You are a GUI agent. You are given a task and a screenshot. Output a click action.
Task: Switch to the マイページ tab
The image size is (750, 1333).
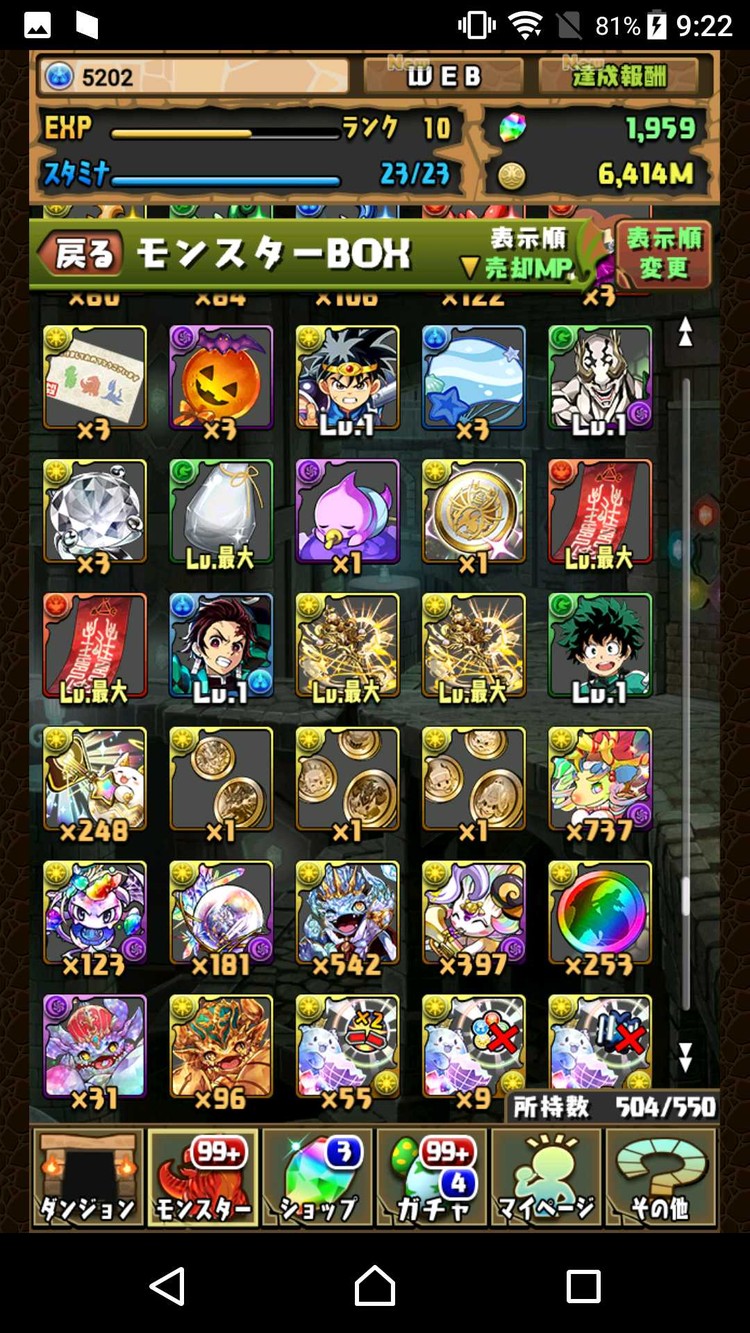[546, 1177]
